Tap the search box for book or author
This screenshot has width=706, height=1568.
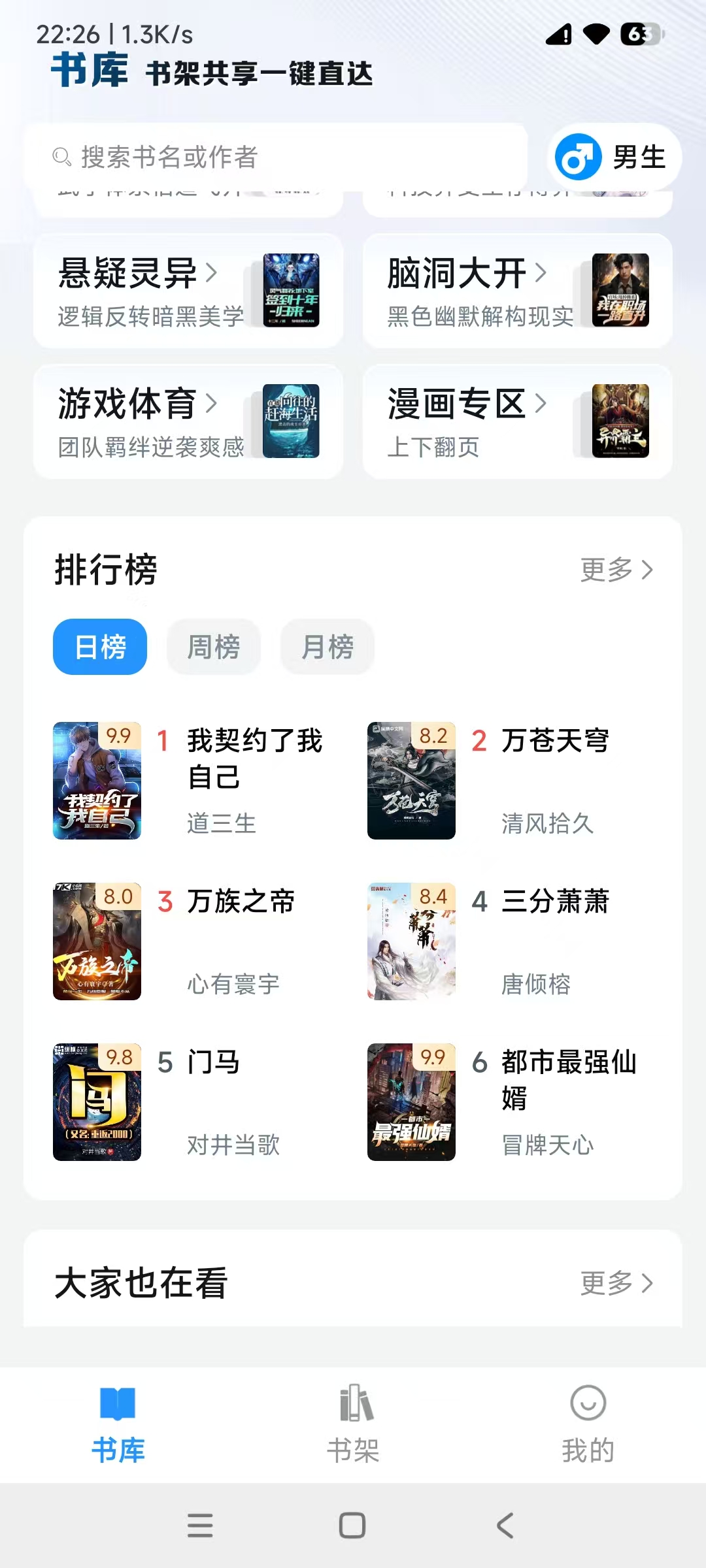click(275, 157)
